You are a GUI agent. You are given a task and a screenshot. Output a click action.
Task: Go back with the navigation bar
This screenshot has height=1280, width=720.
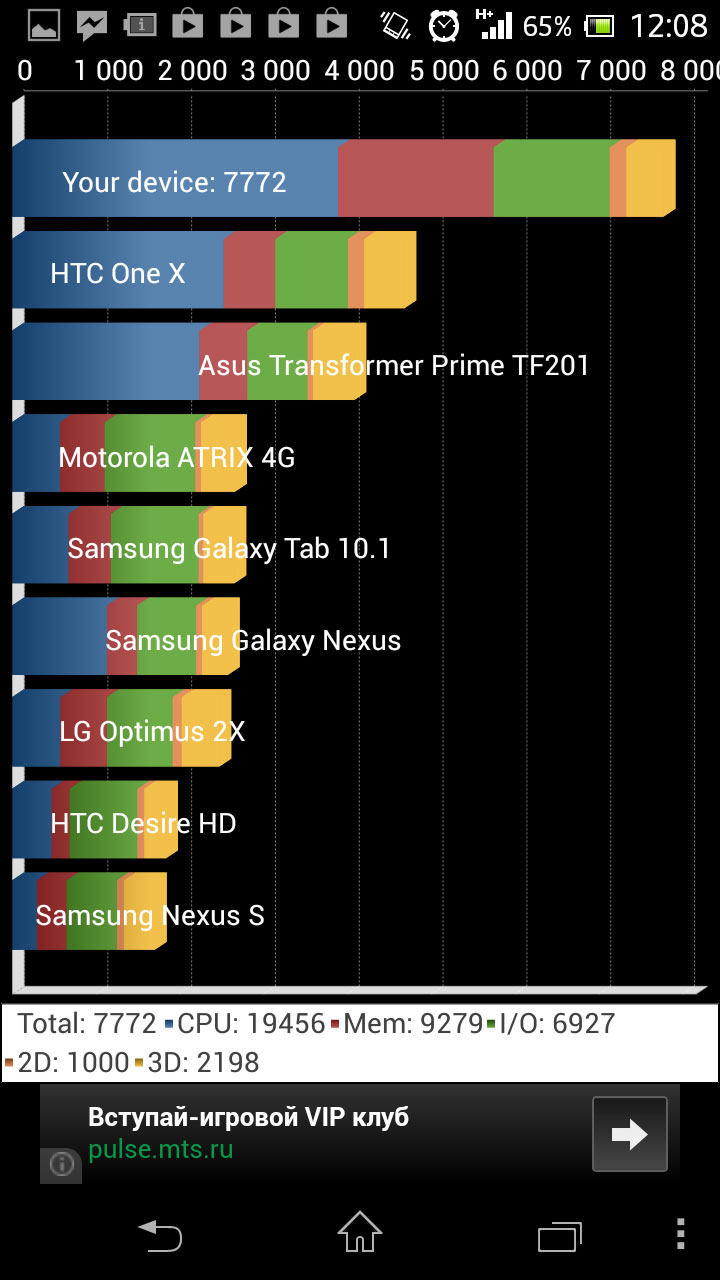[x=160, y=1236]
